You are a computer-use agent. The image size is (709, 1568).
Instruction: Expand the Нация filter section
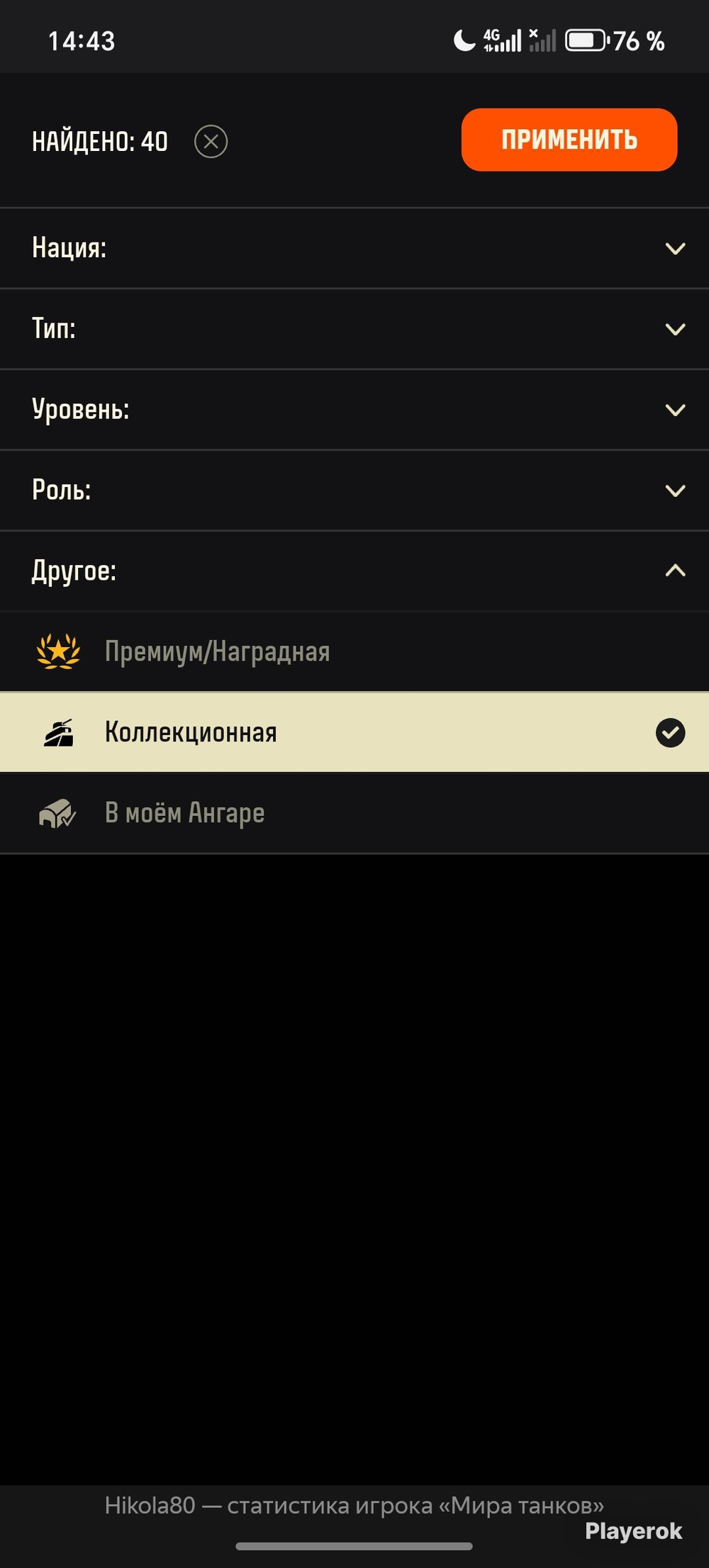pyautogui.click(x=354, y=248)
